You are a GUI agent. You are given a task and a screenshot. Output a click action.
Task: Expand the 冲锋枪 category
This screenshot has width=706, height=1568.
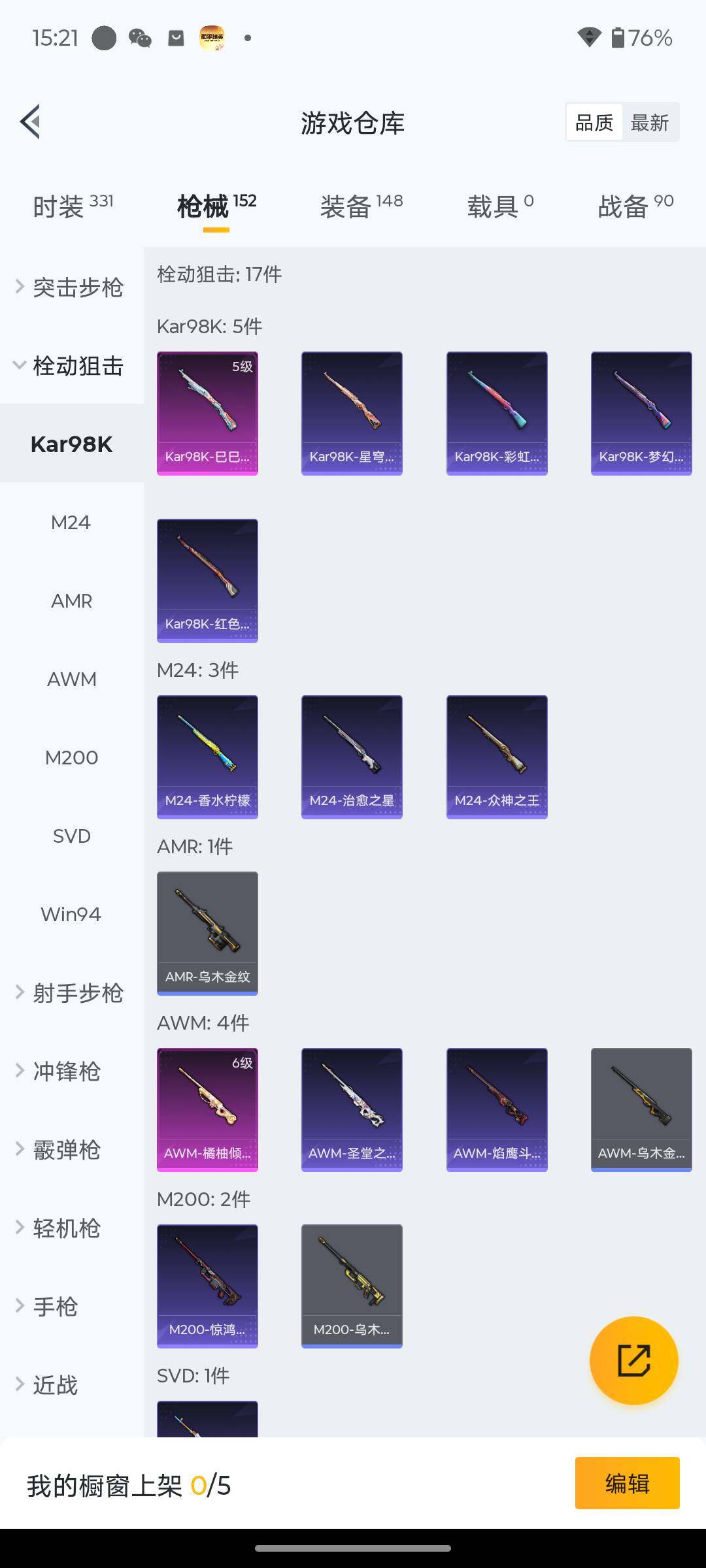click(65, 1071)
